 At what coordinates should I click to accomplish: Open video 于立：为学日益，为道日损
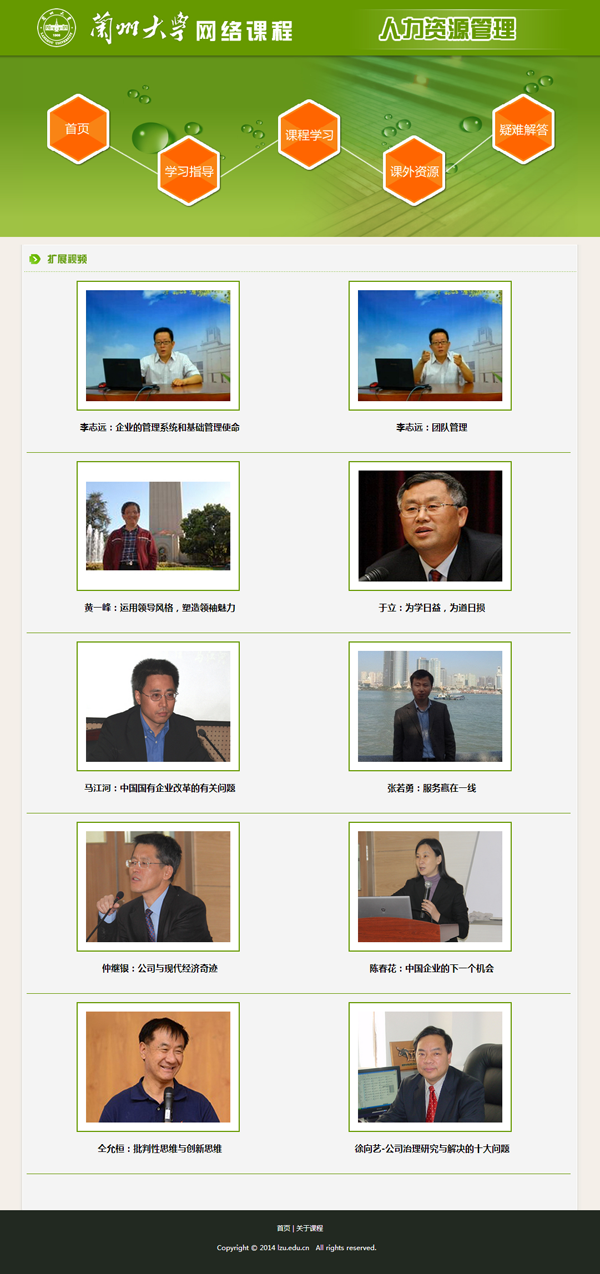click(430, 526)
